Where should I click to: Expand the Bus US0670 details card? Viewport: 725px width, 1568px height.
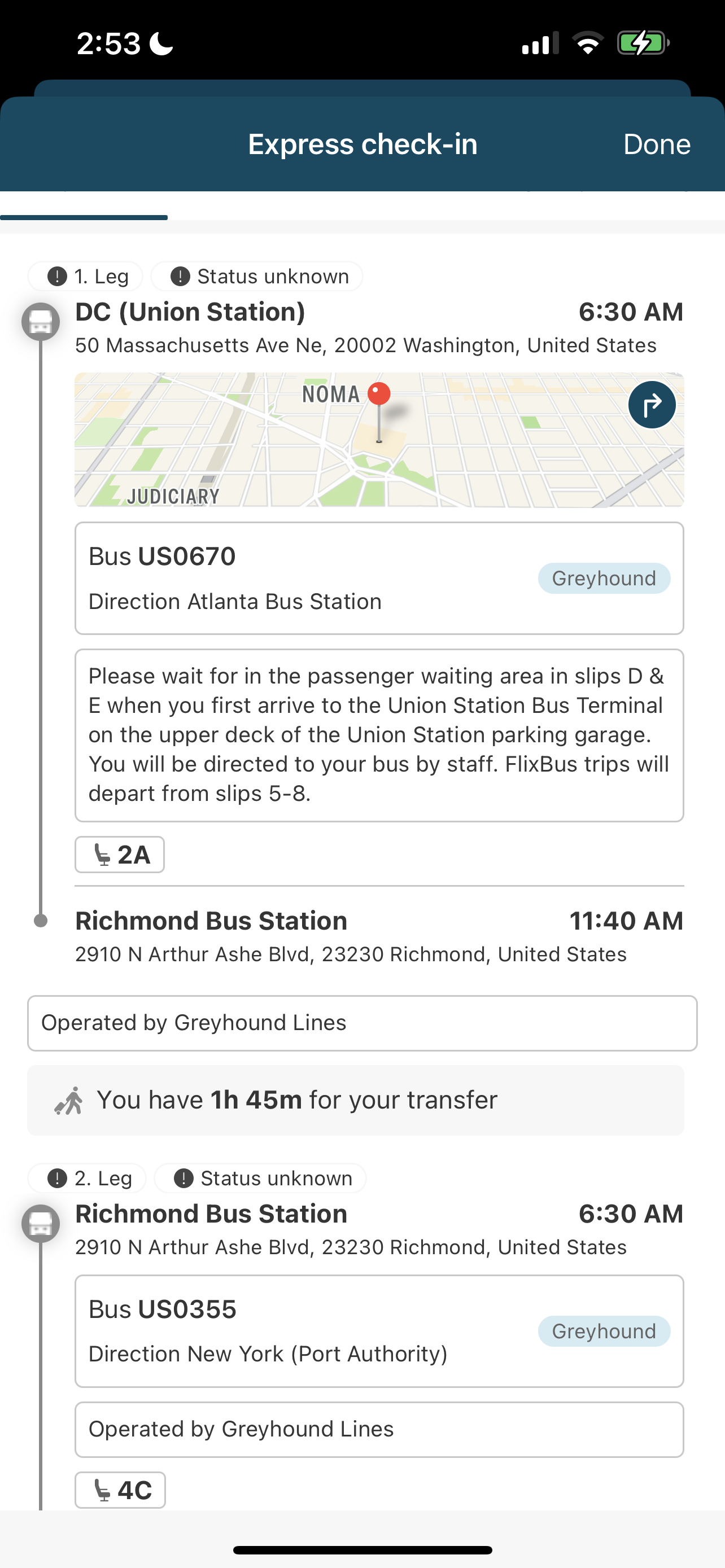click(x=379, y=577)
